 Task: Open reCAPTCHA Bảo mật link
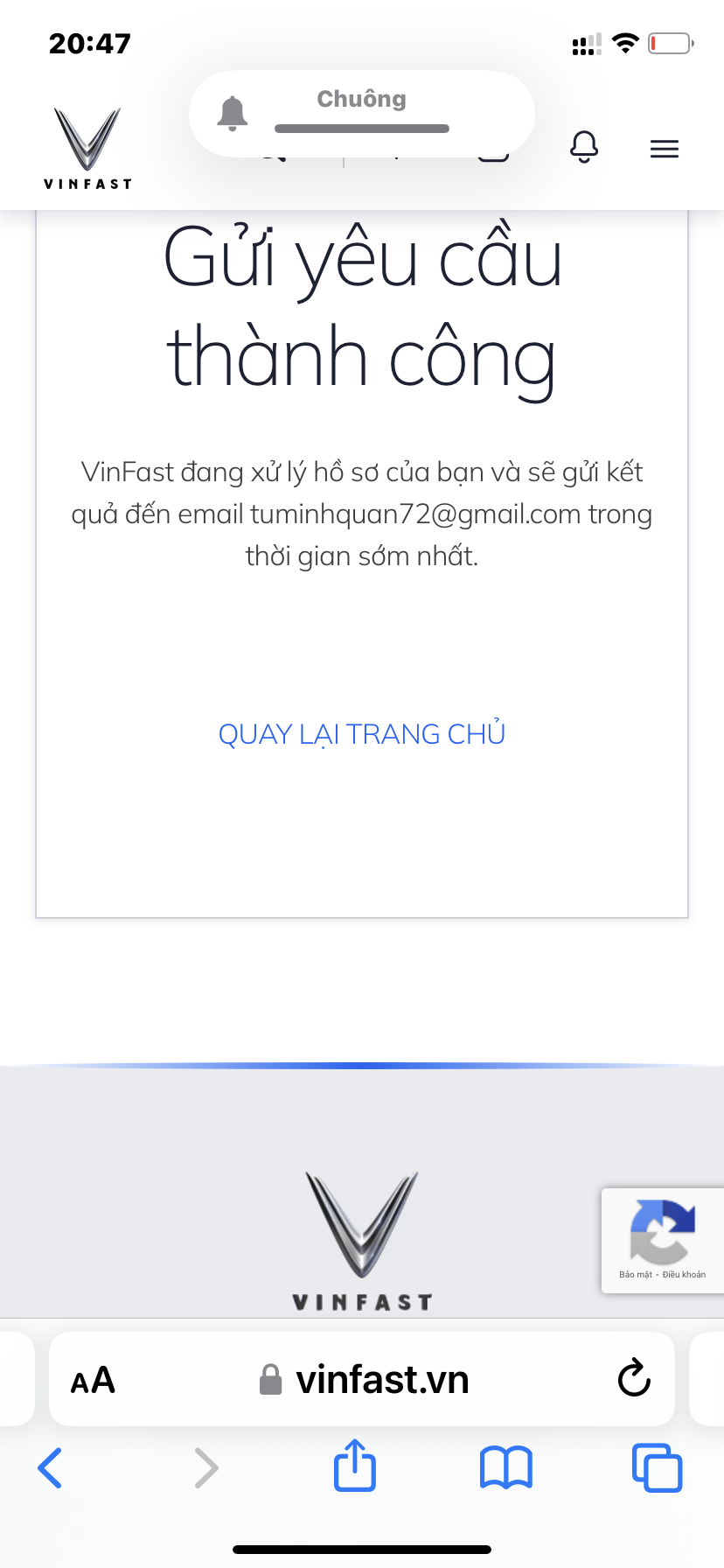point(636,1274)
